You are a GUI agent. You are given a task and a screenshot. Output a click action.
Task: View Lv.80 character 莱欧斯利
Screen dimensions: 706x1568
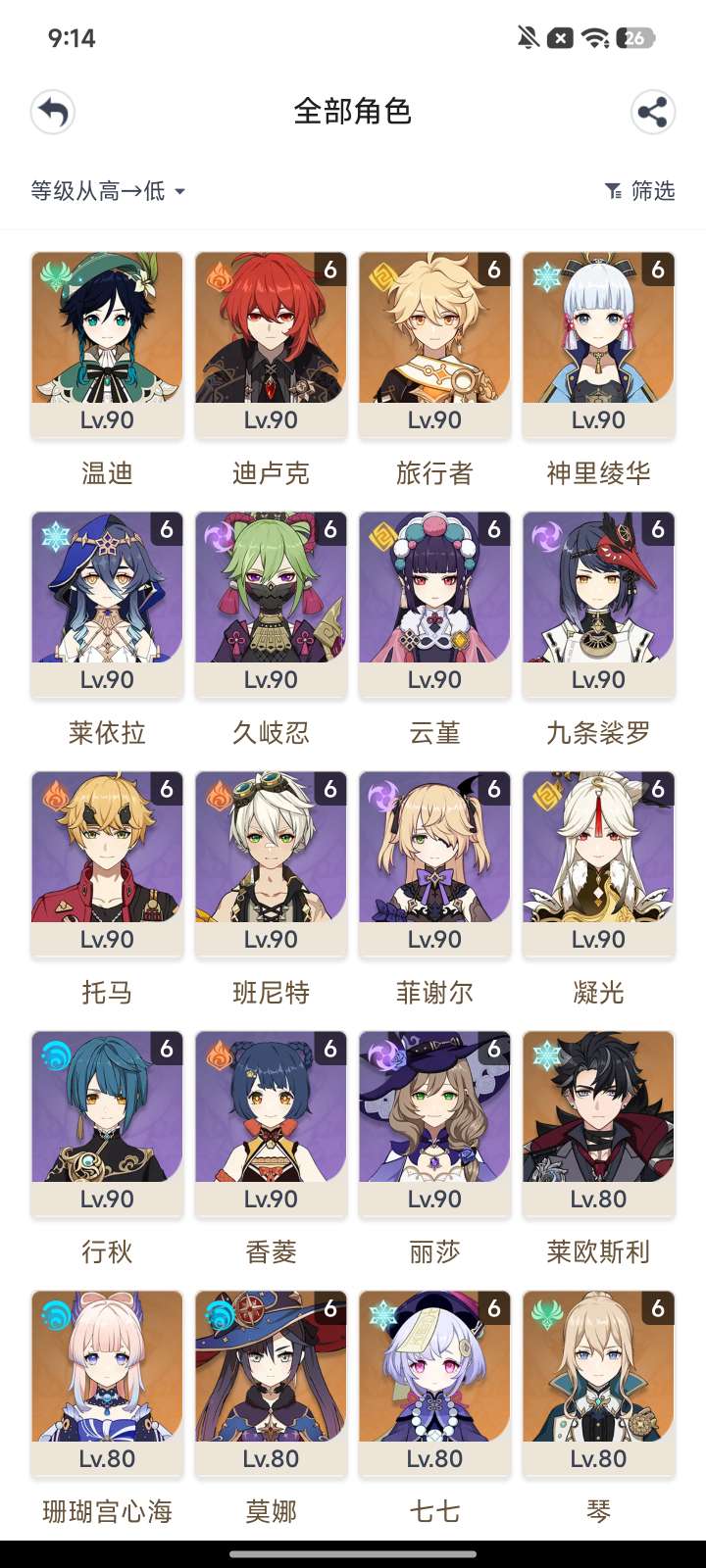(x=598, y=1122)
